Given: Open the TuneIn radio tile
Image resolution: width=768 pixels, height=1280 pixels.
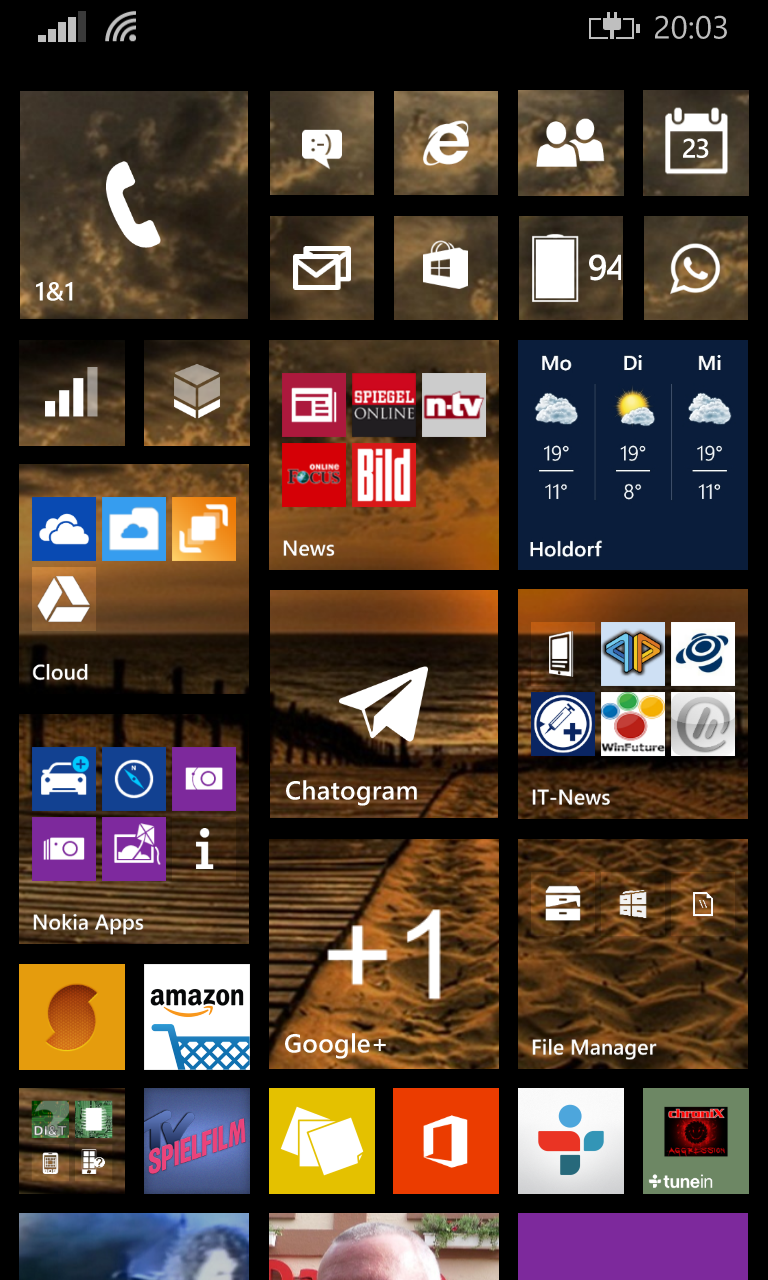Looking at the screenshot, I should (696, 1141).
